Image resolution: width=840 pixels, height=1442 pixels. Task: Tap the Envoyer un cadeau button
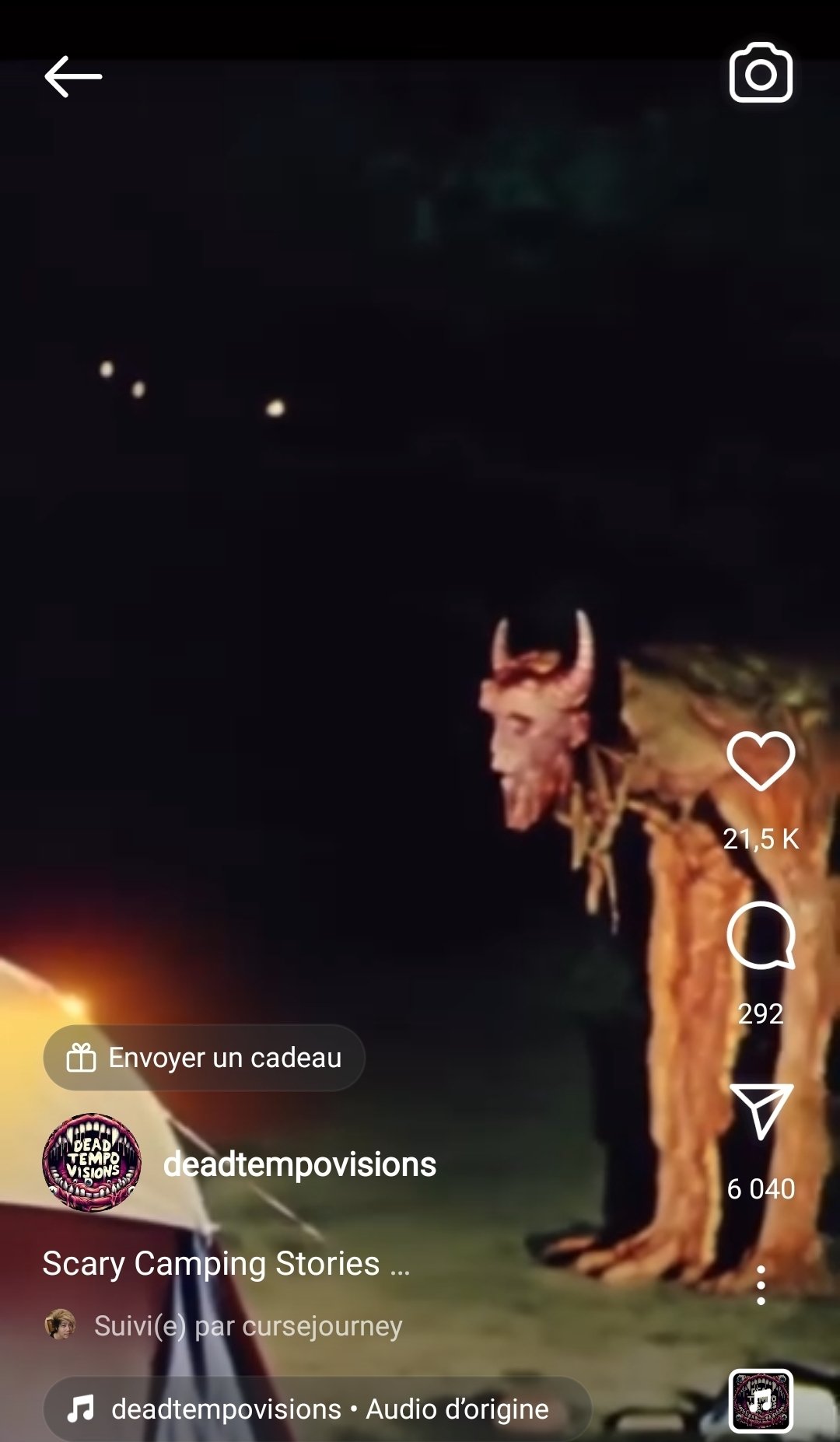204,1058
